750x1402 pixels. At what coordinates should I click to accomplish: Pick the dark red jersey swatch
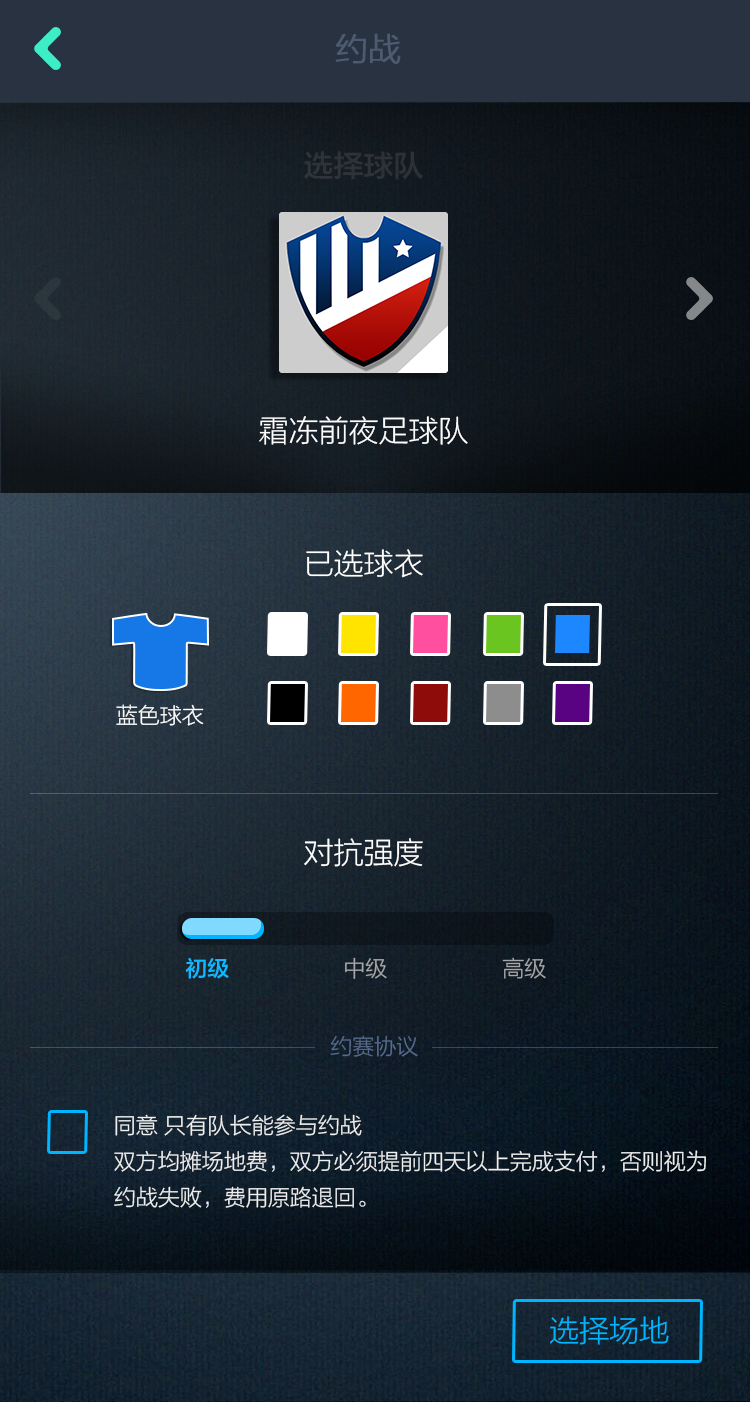430,703
